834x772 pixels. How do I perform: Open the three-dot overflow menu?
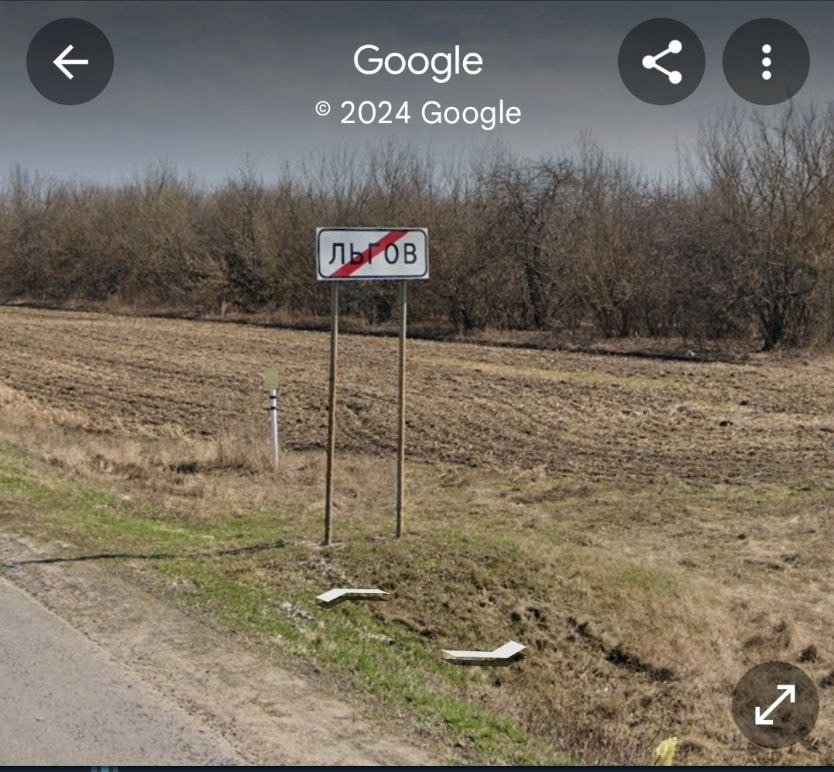pos(766,62)
